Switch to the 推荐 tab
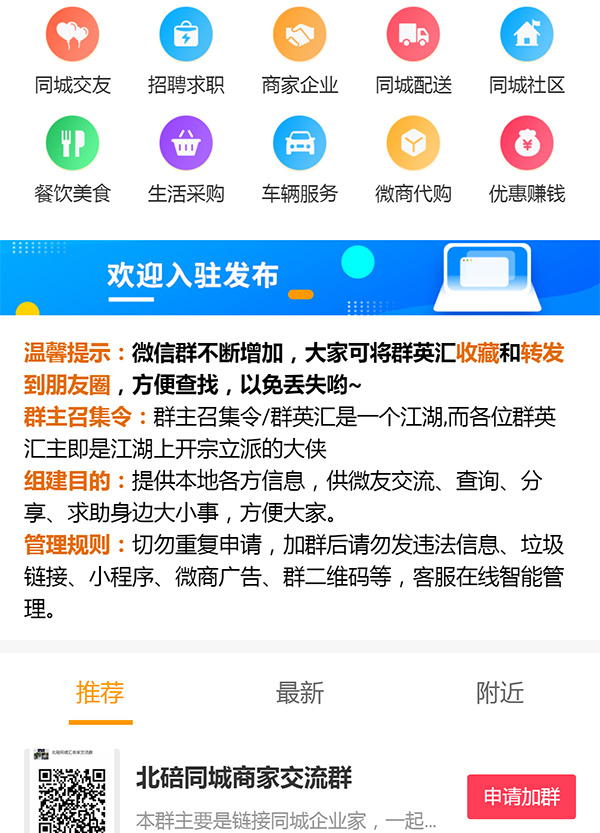600x833 pixels. [100, 693]
